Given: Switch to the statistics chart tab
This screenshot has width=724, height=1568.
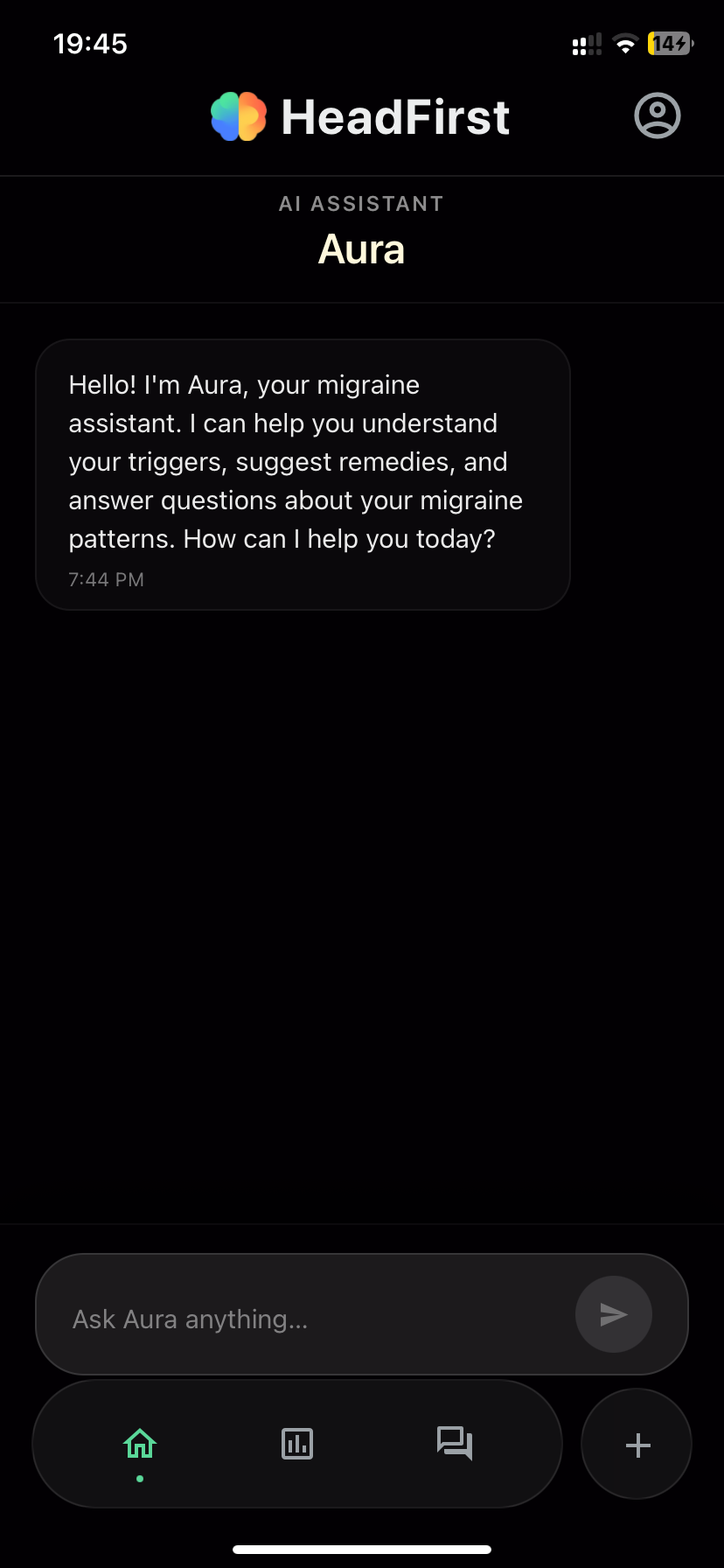Looking at the screenshot, I should tap(297, 1444).
